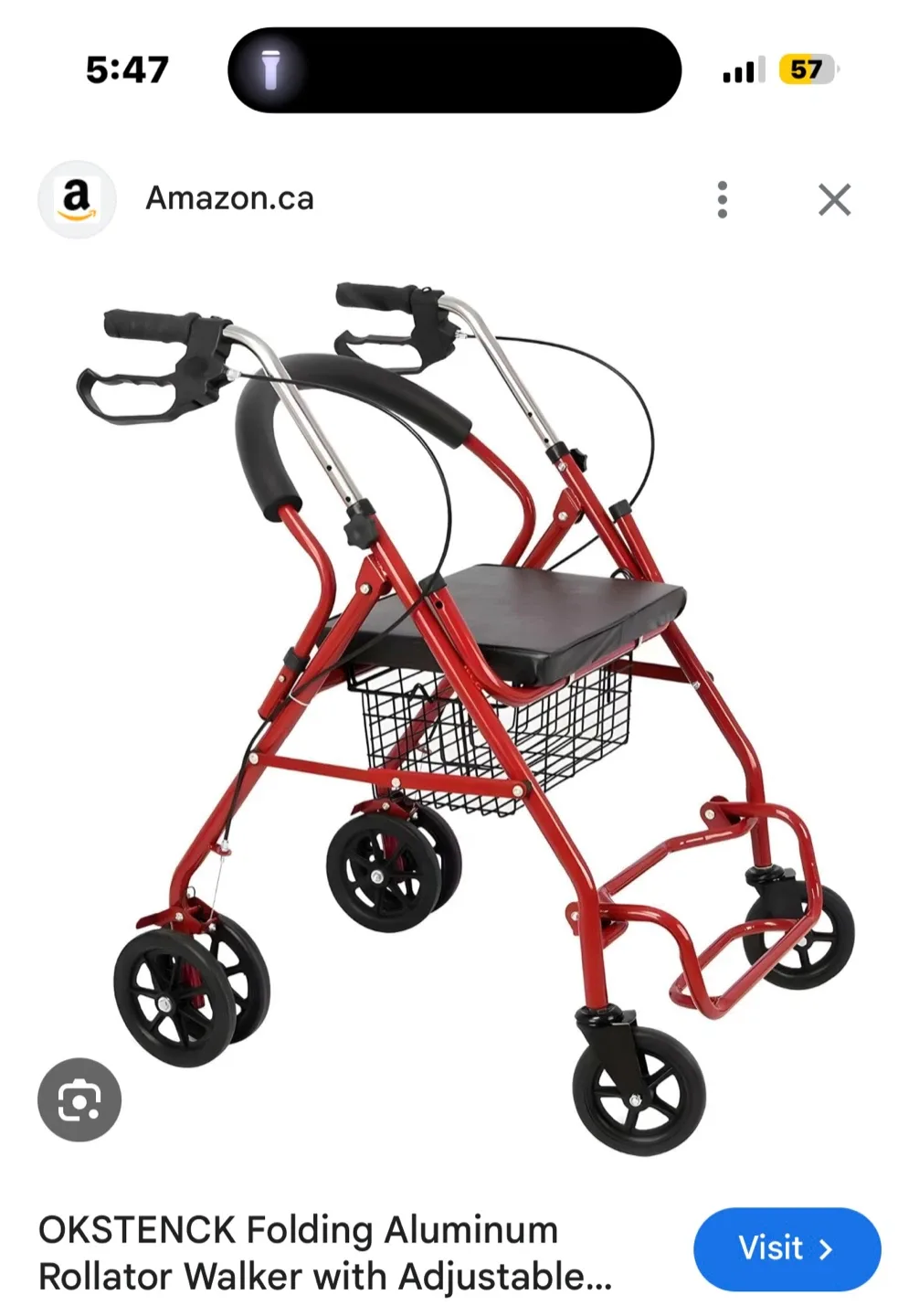Tap the Visit button
919x1316 pixels.
pyautogui.click(x=787, y=1248)
